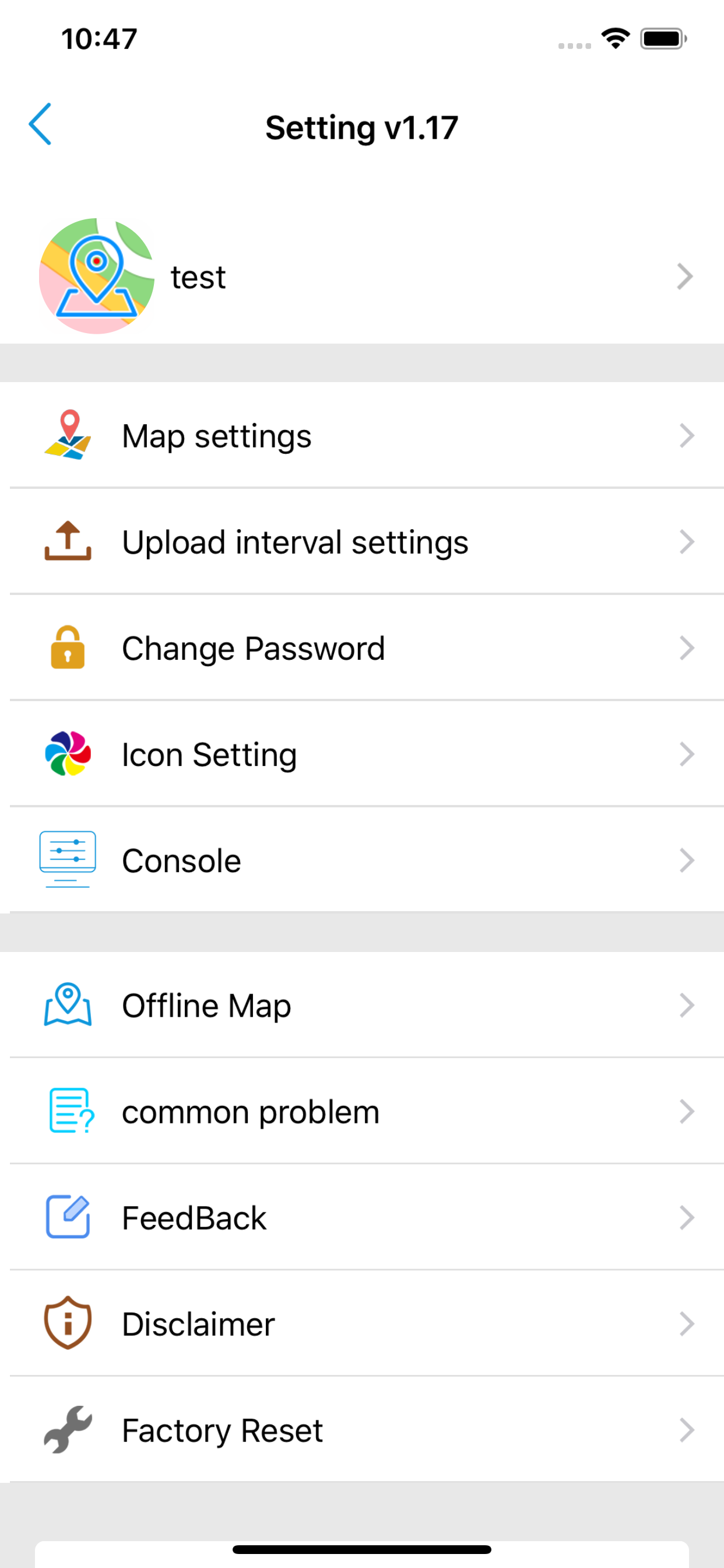Click the Disclaimer shield icon
The image size is (724, 1568).
click(x=68, y=1324)
